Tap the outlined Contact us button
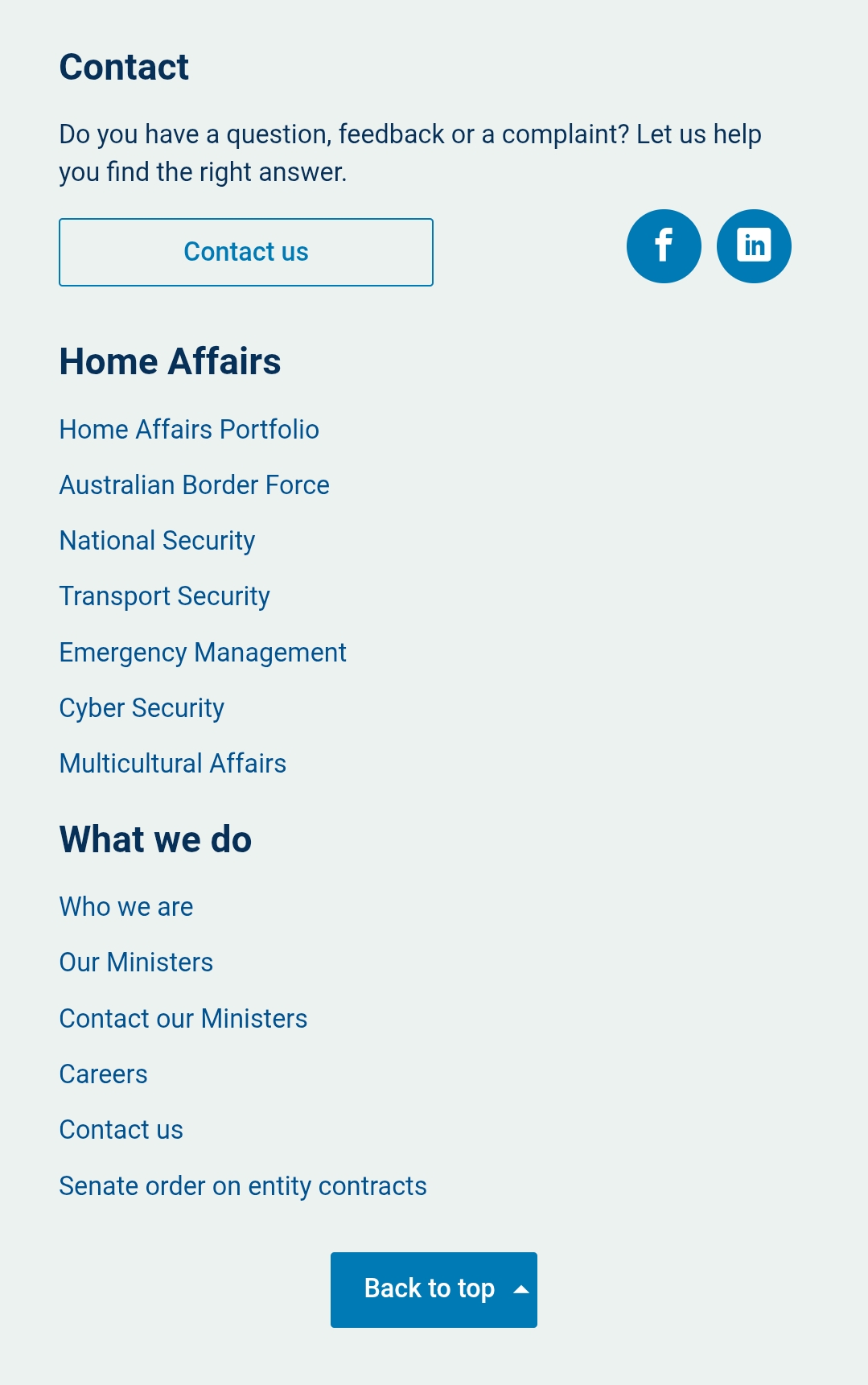The image size is (868, 1385). [245, 252]
